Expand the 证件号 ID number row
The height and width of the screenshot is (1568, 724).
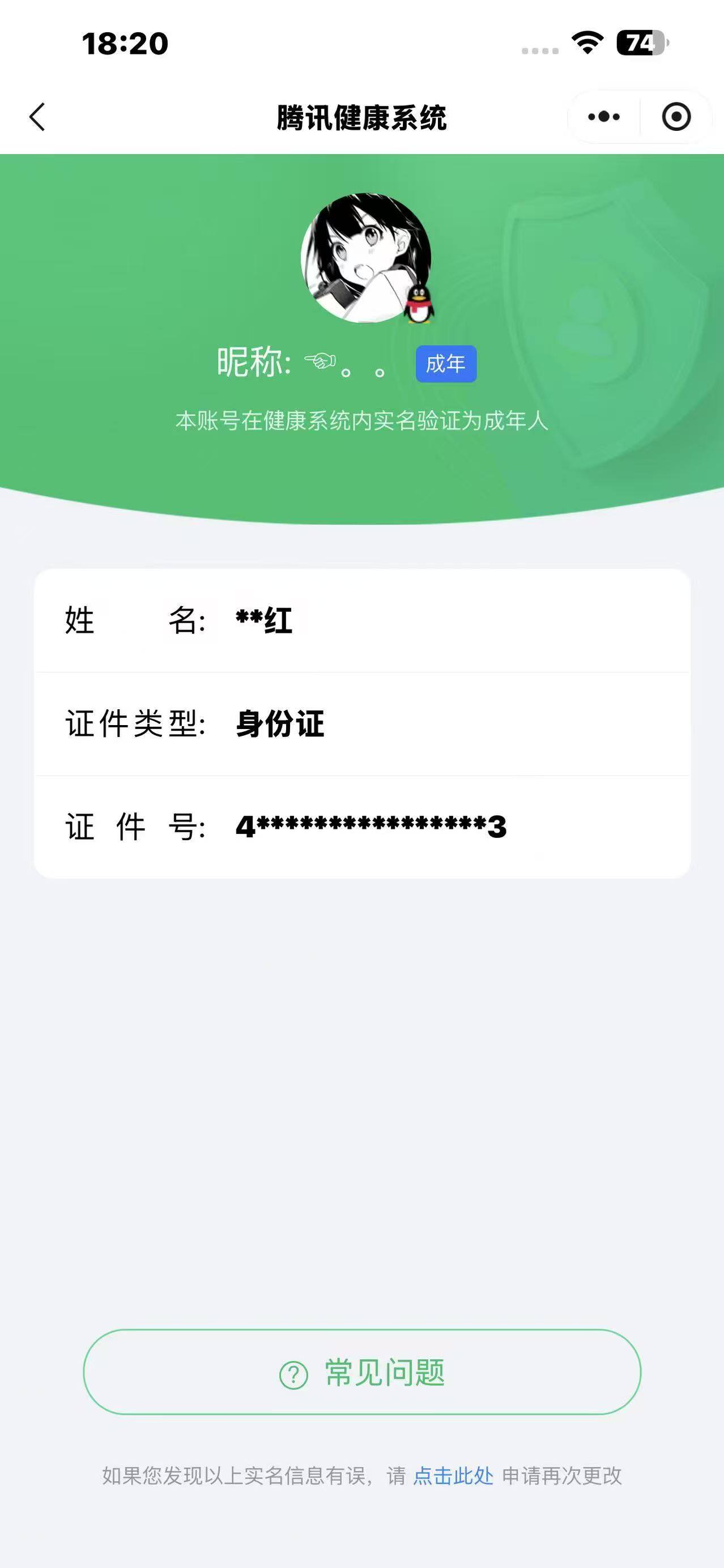pos(361,828)
